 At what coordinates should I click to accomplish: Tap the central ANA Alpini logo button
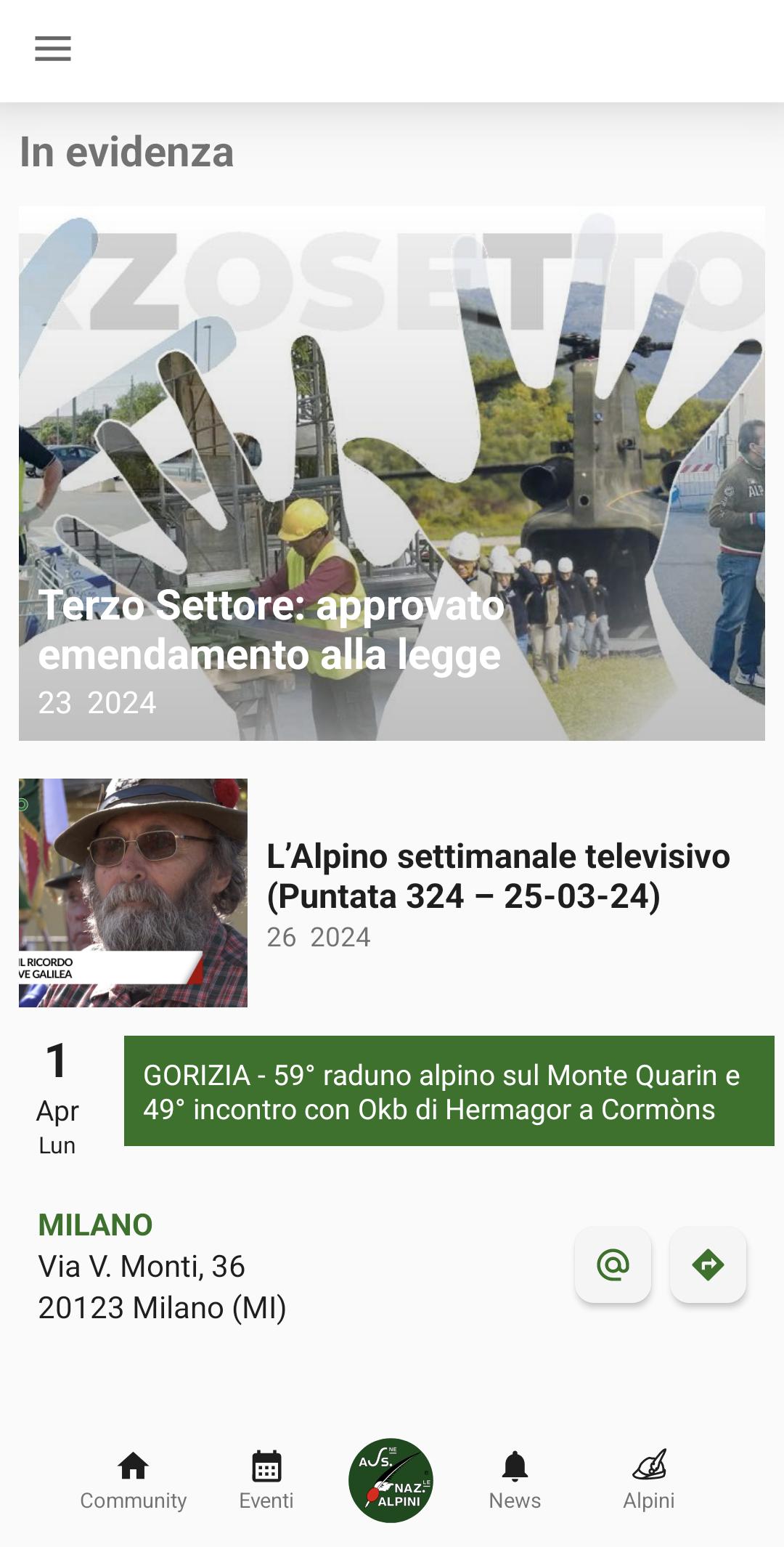pyautogui.click(x=391, y=1480)
